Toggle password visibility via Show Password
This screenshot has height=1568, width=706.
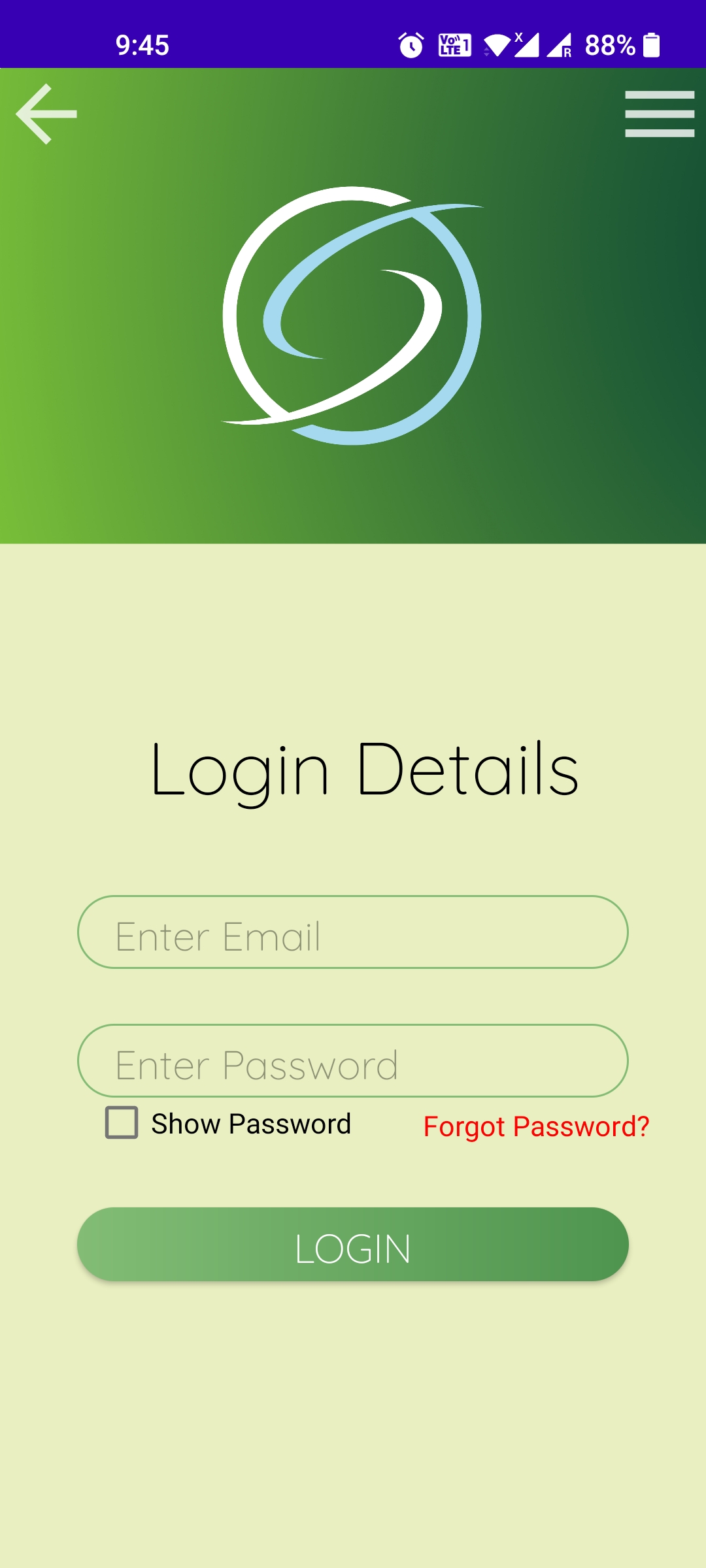(122, 1122)
